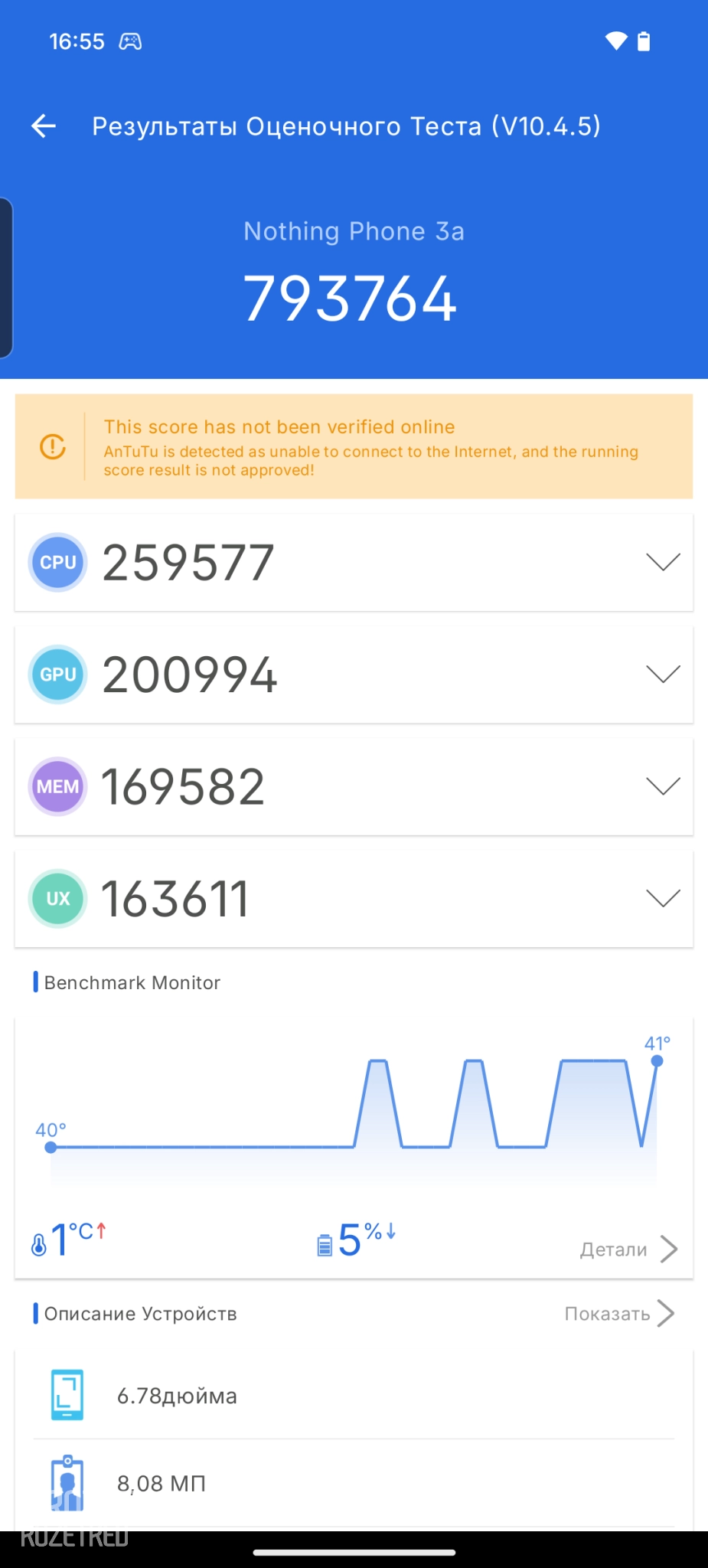Expand the UX score section

click(662, 898)
